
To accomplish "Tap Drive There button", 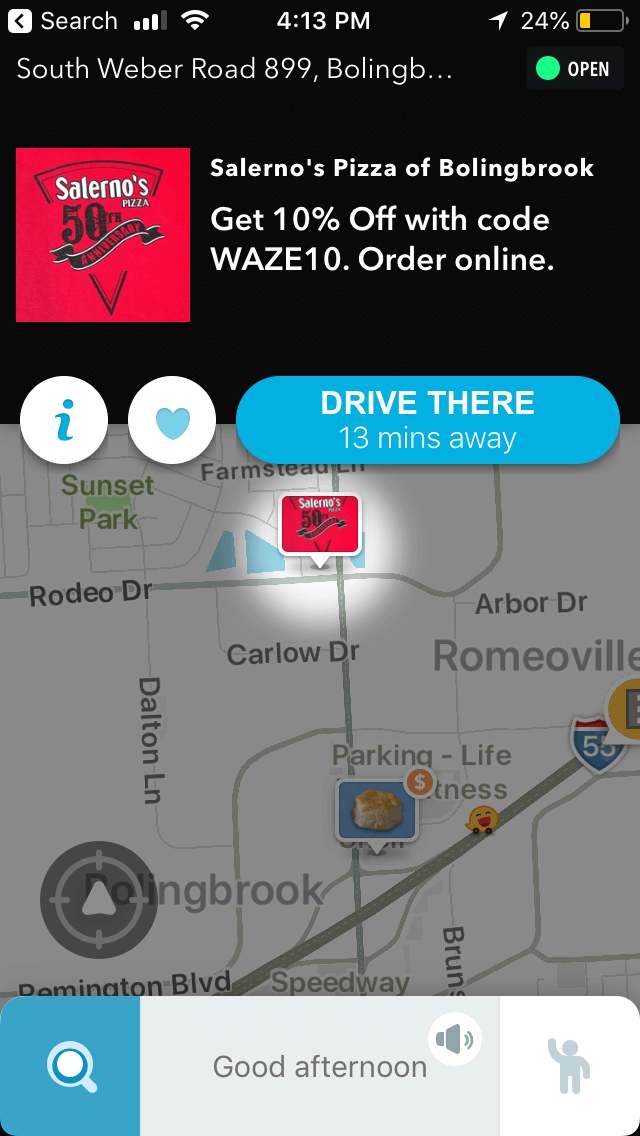I will click(x=428, y=419).
